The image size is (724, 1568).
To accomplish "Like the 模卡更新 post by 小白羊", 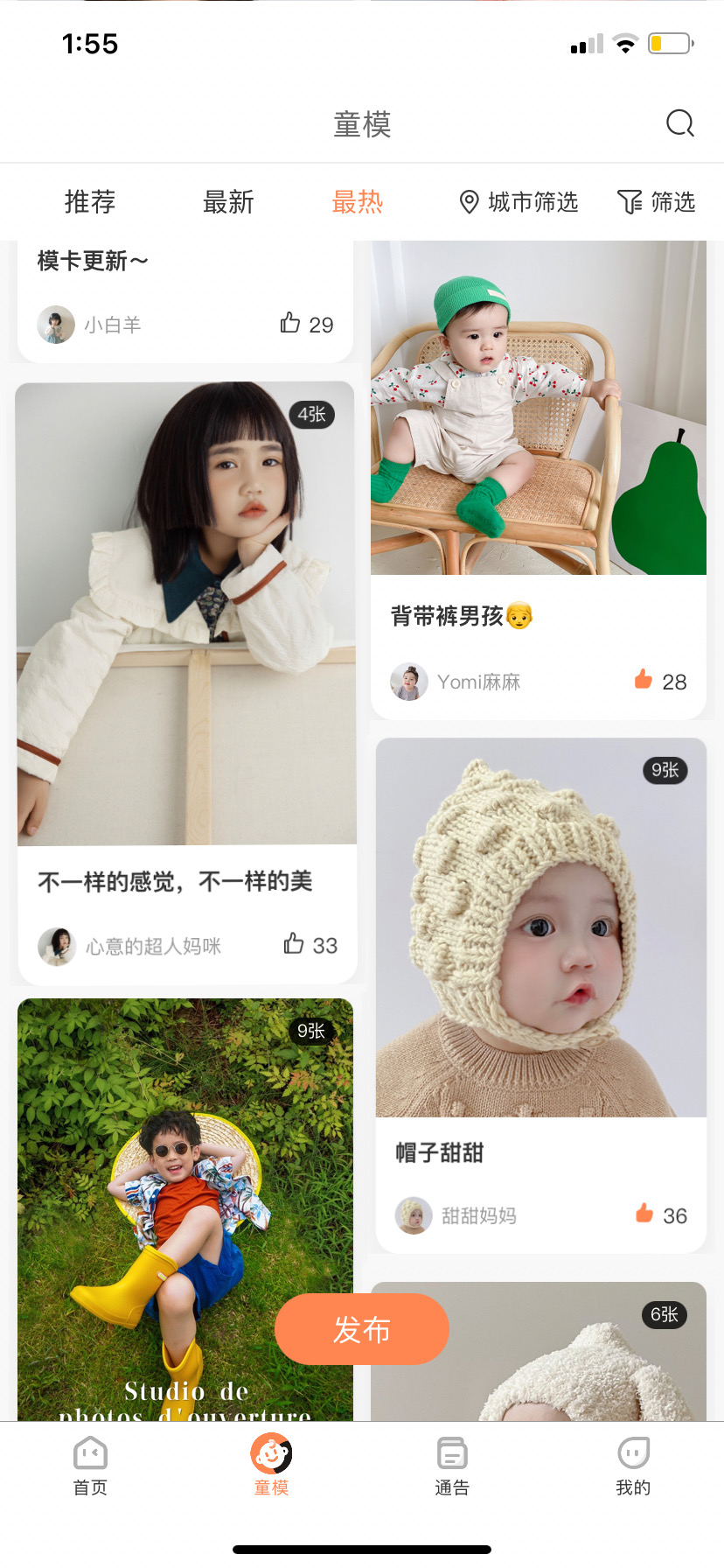I will [291, 324].
